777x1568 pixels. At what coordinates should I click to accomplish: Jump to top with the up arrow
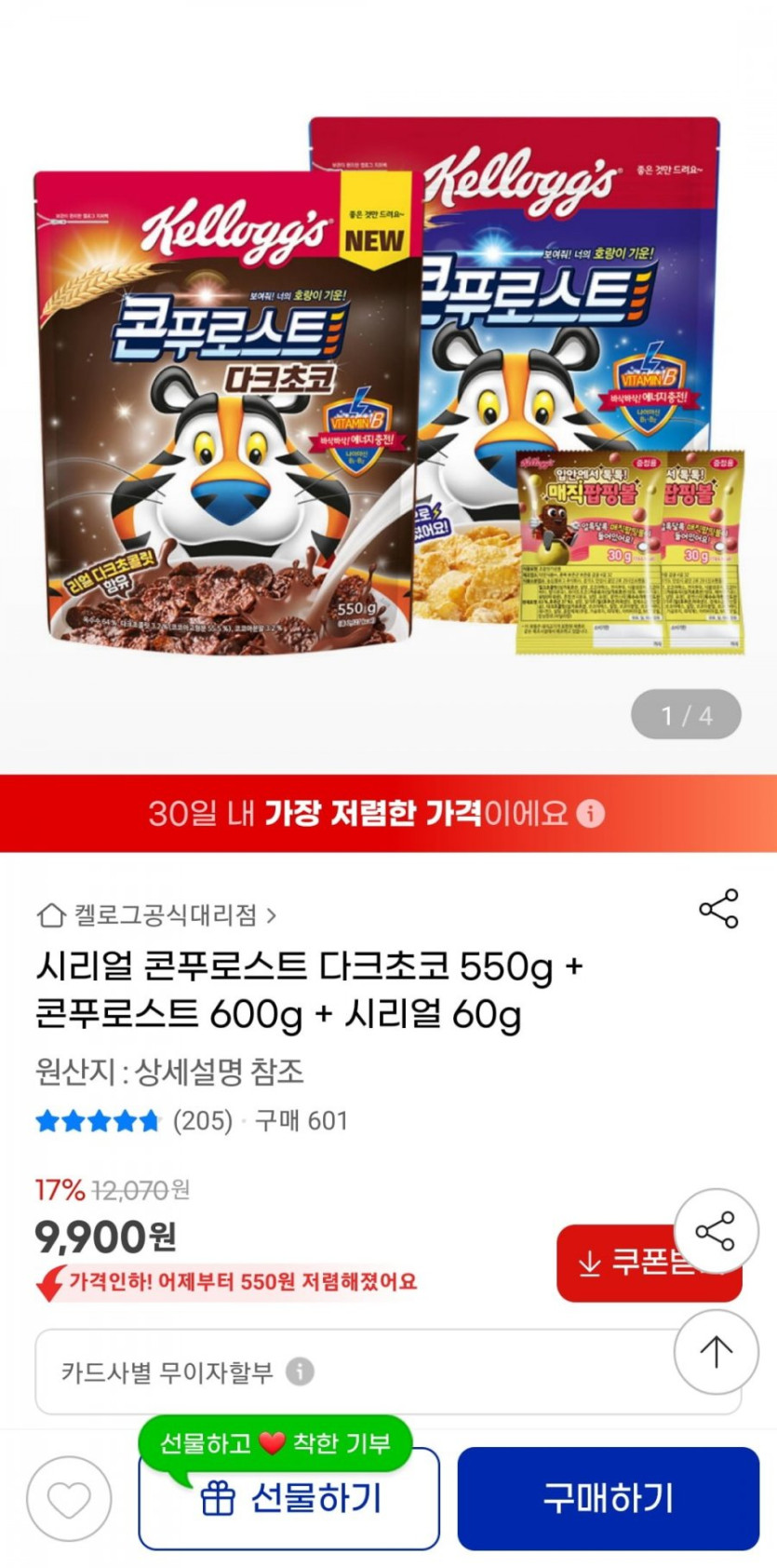[x=717, y=1352]
